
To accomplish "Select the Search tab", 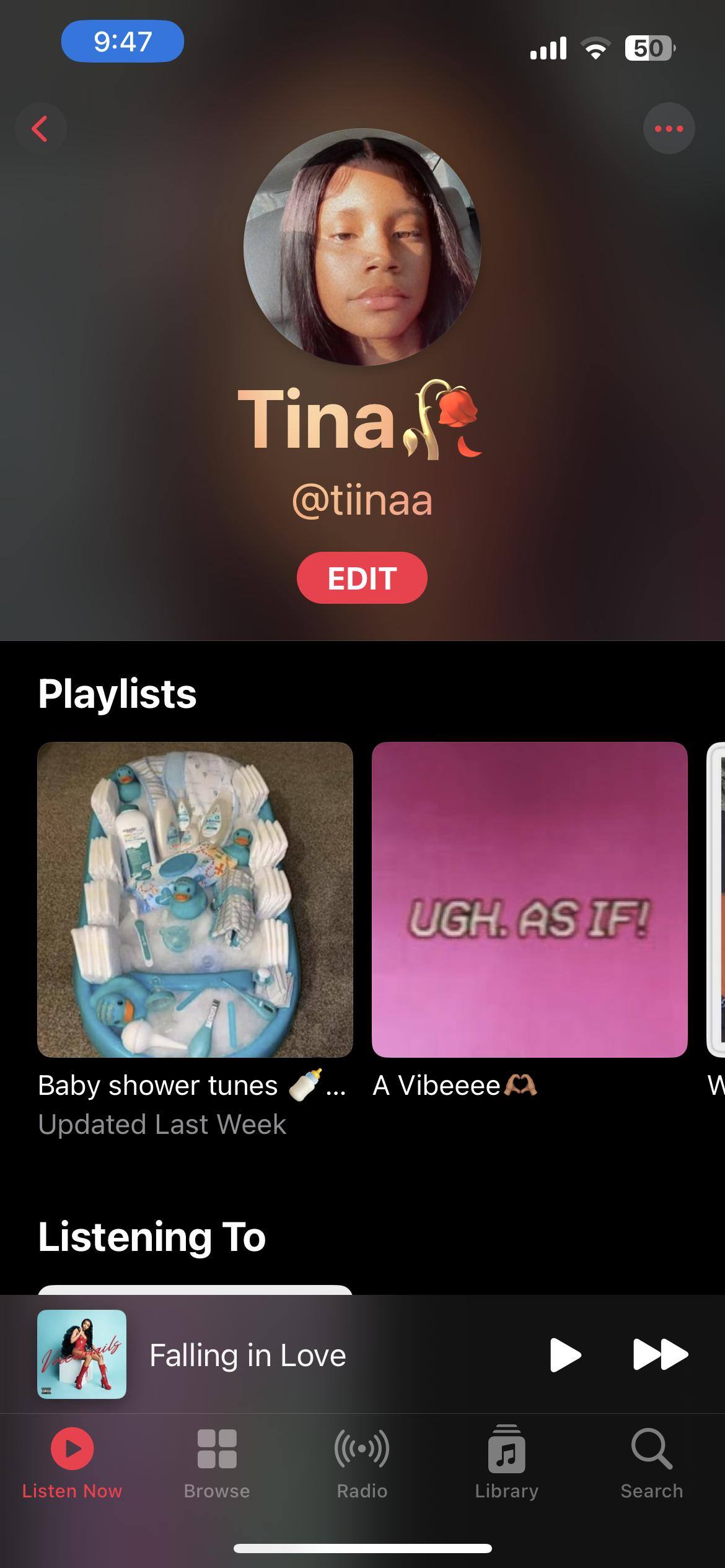I will coord(651,1463).
